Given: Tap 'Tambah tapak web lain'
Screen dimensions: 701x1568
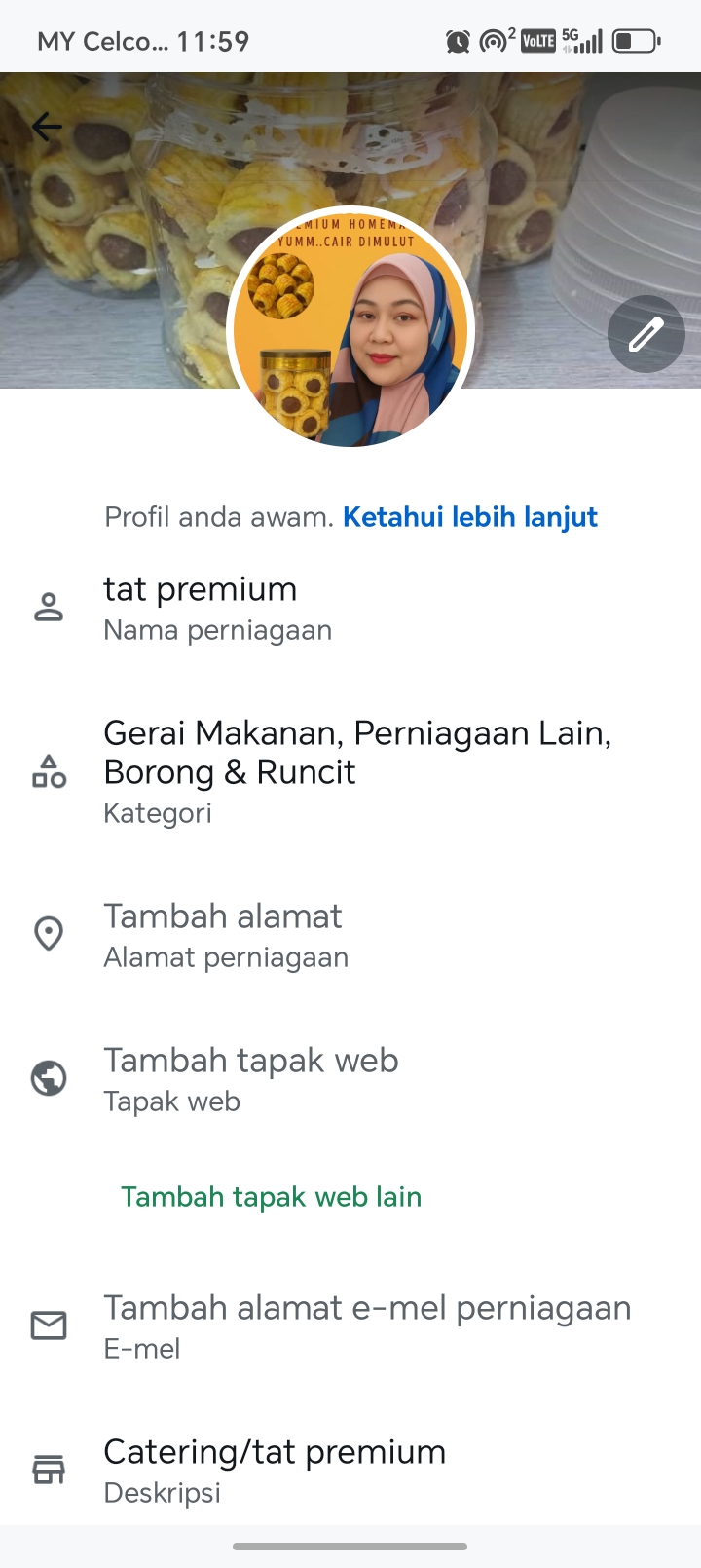Looking at the screenshot, I should point(271,1197).
